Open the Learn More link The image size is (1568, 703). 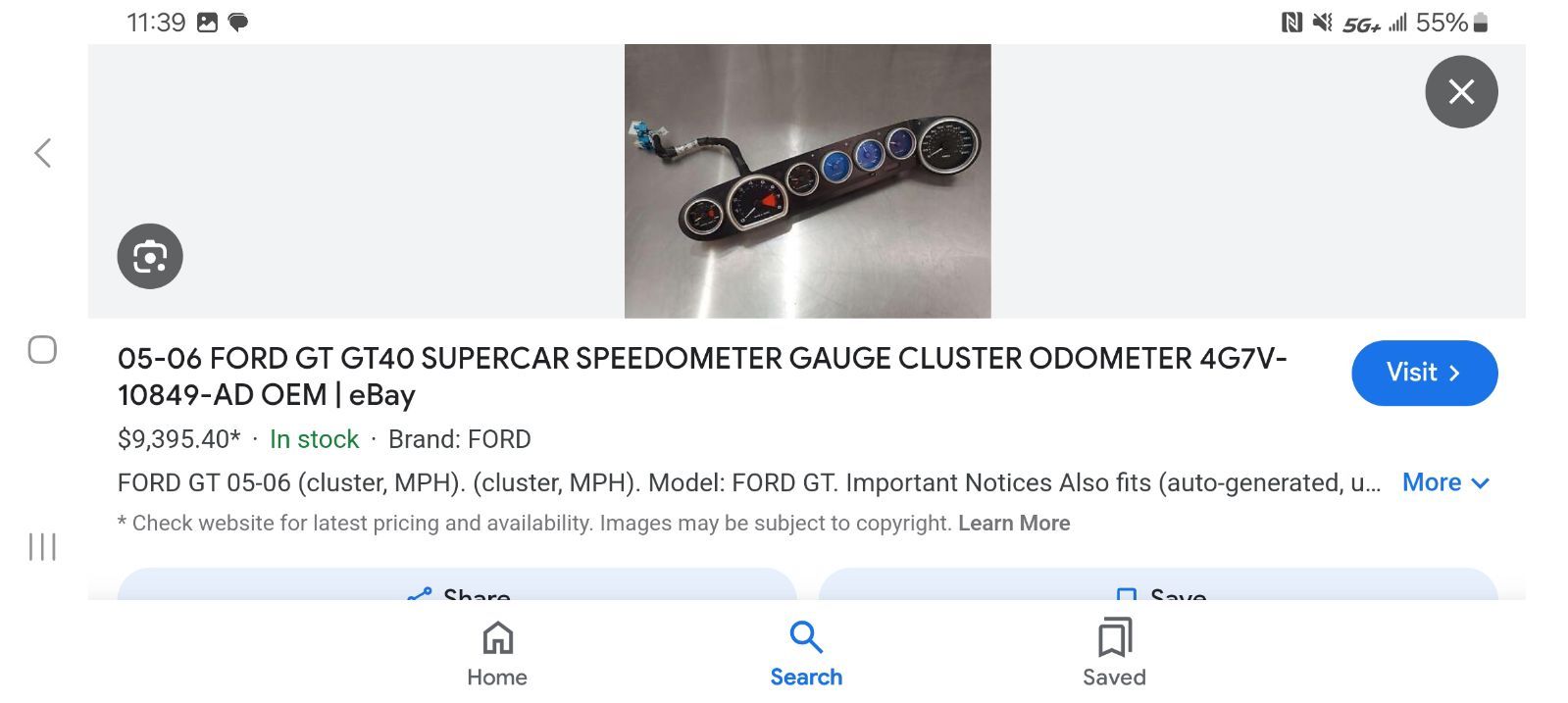(1013, 524)
